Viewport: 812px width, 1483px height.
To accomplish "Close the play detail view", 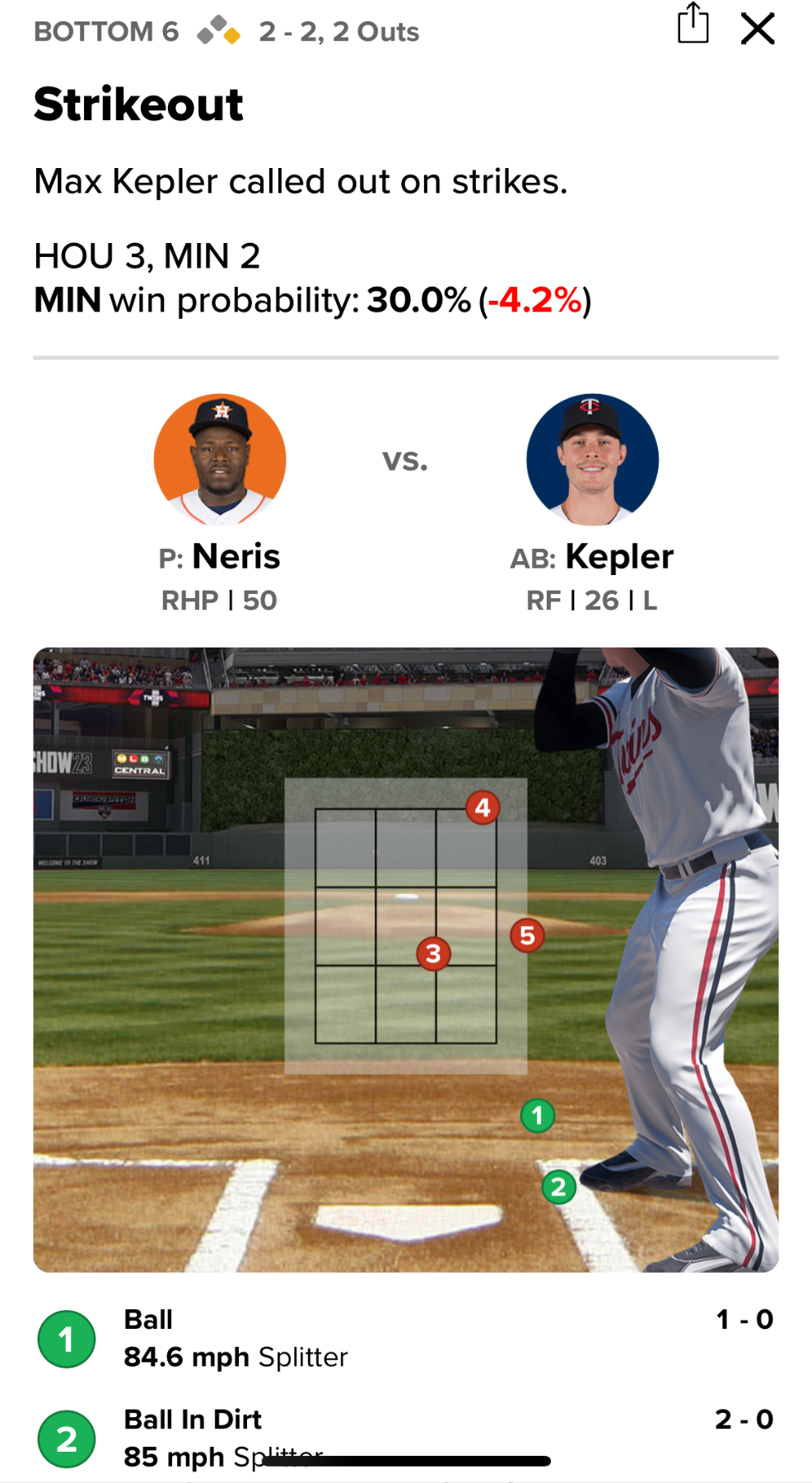I will 757,29.
